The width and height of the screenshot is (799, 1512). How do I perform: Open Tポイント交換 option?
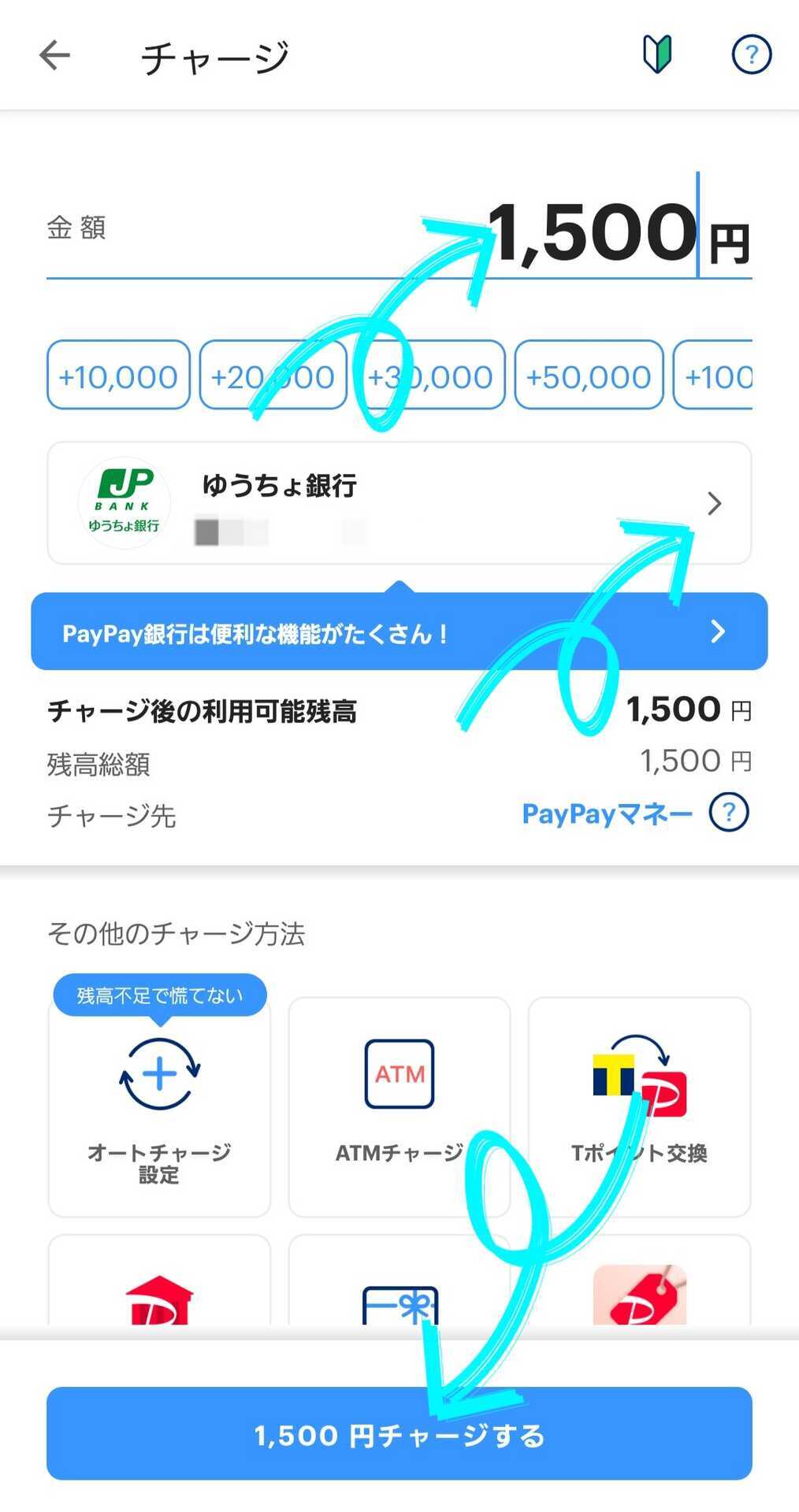pyautogui.click(x=639, y=1107)
